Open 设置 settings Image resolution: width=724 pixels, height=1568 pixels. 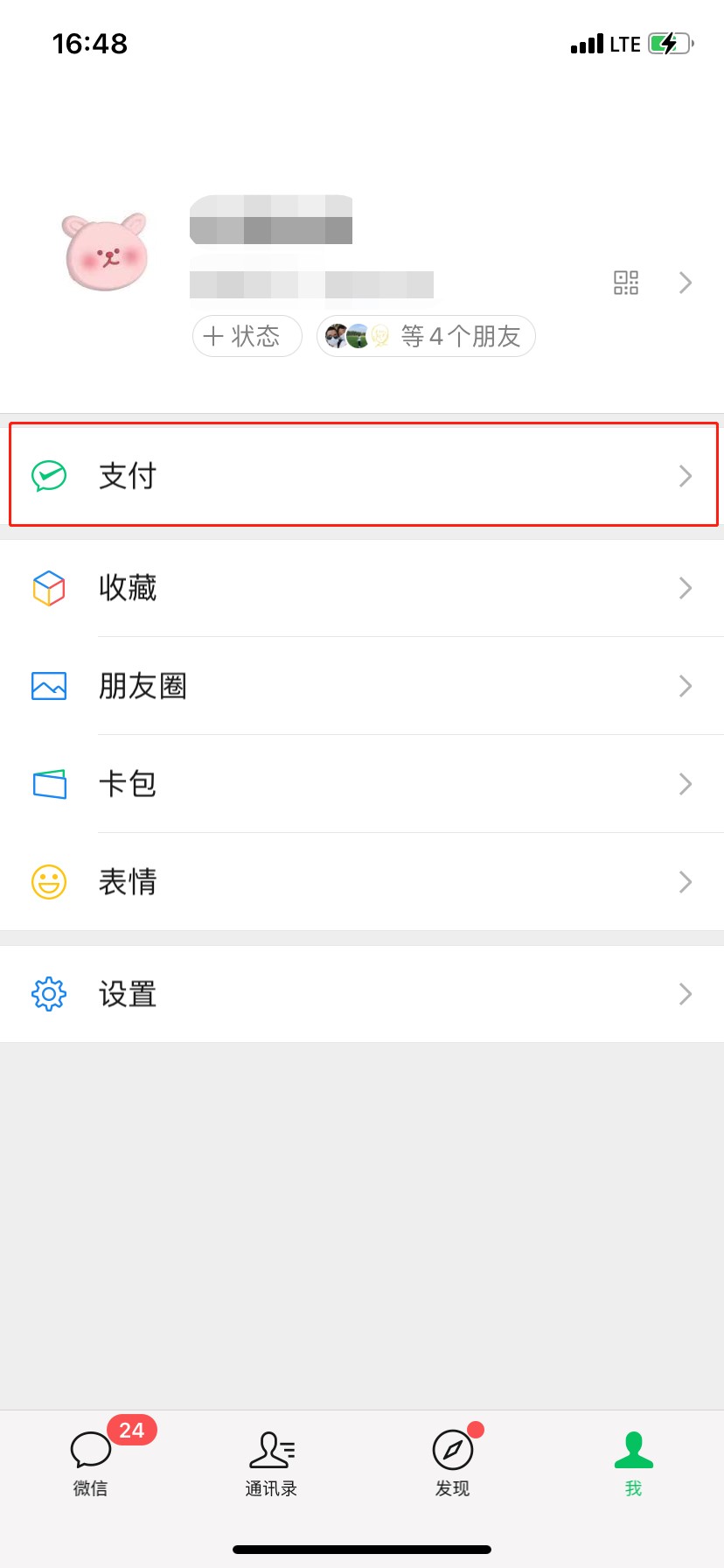point(362,994)
